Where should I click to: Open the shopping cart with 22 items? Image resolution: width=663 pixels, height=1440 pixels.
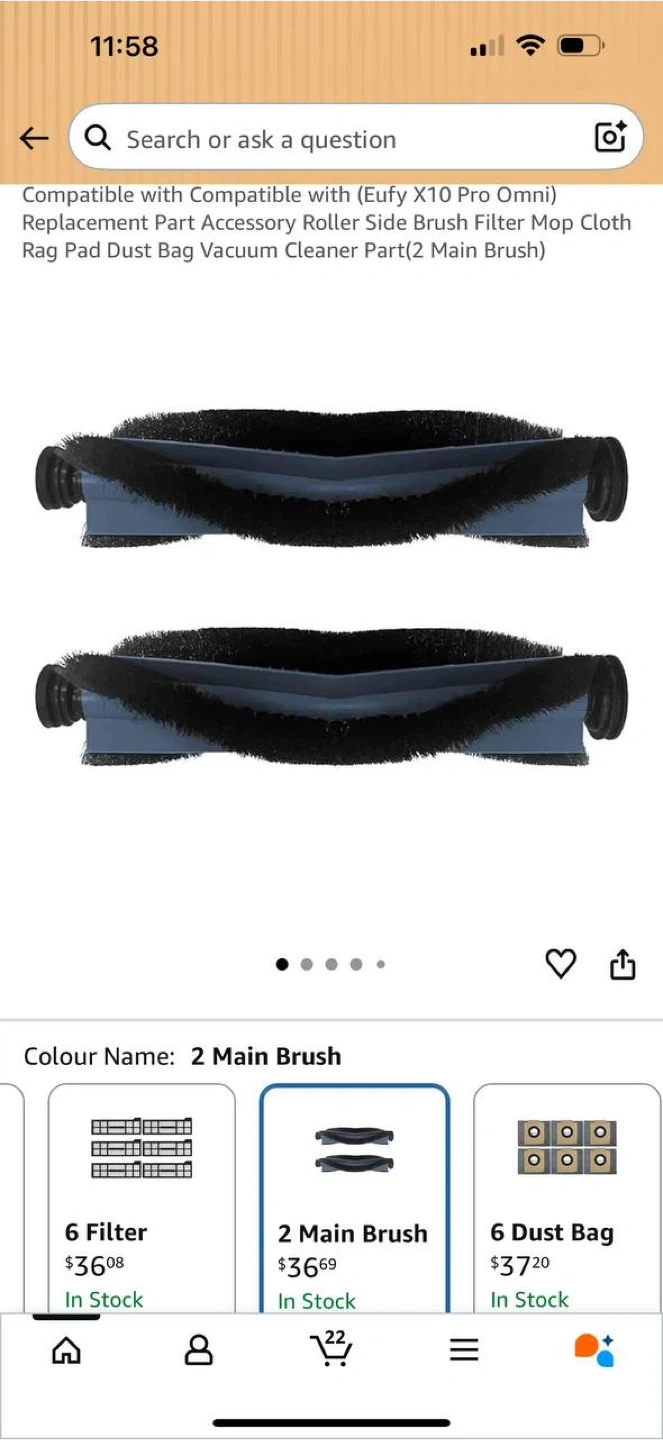click(331, 1349)
